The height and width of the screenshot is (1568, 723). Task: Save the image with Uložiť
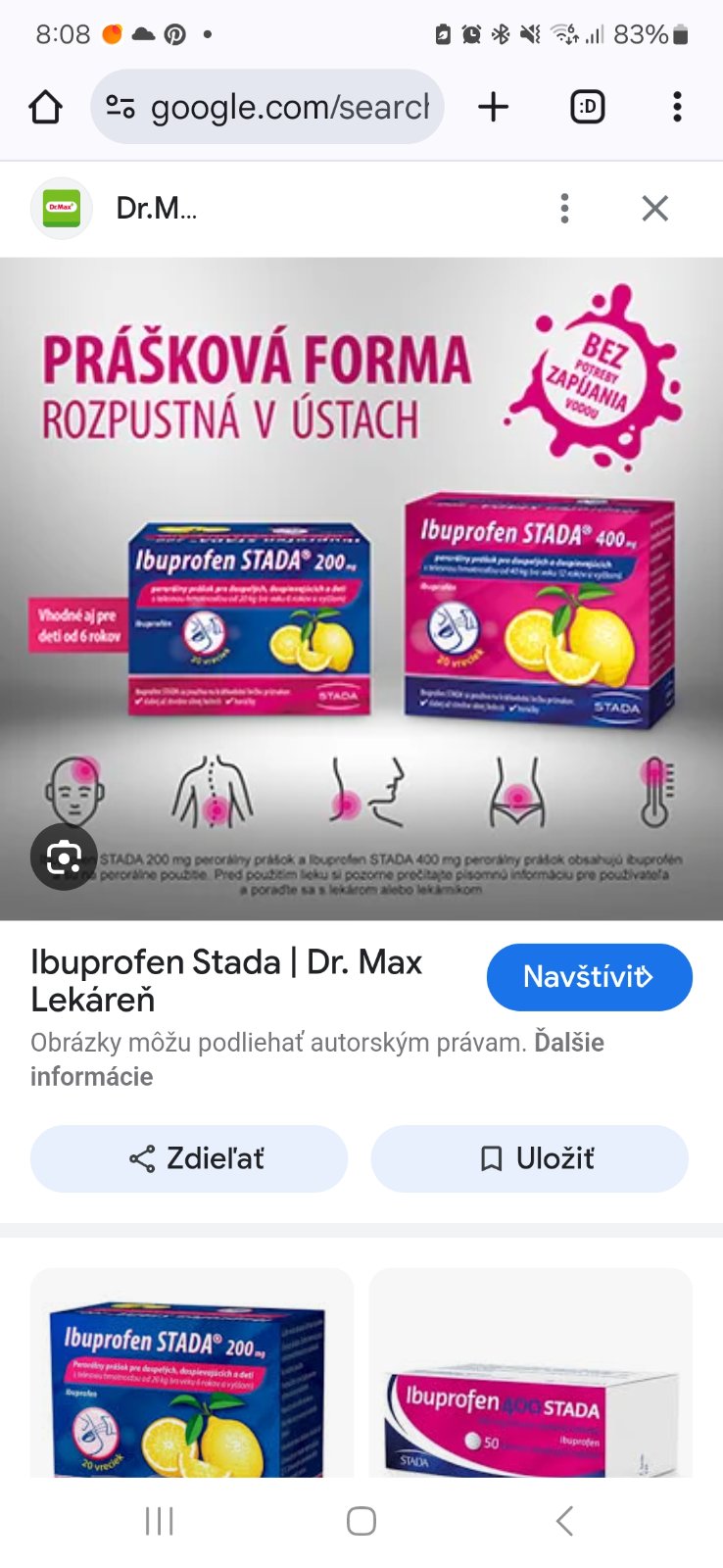(529, 1158)
